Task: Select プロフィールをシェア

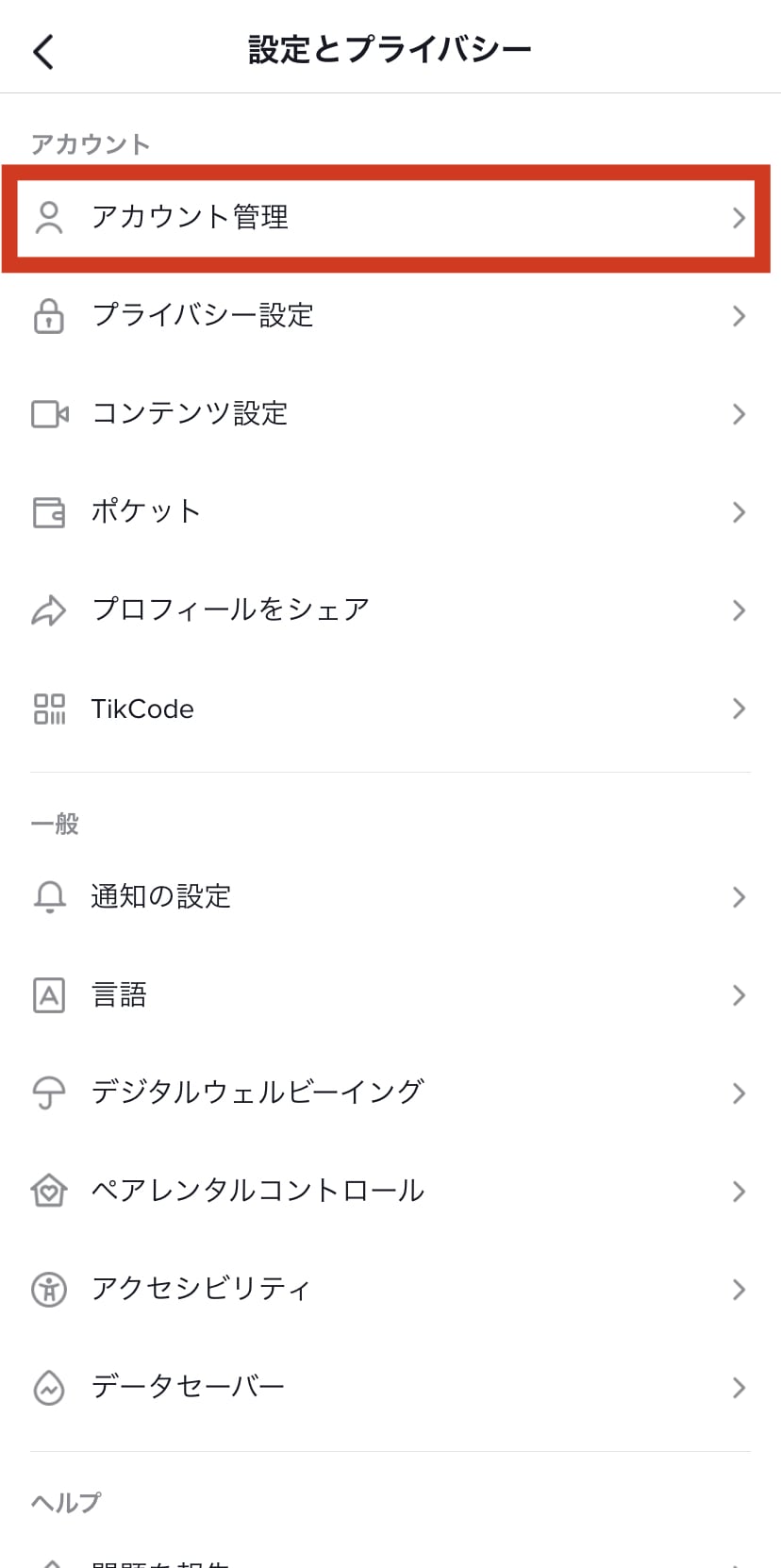Action: coord(390,610)
